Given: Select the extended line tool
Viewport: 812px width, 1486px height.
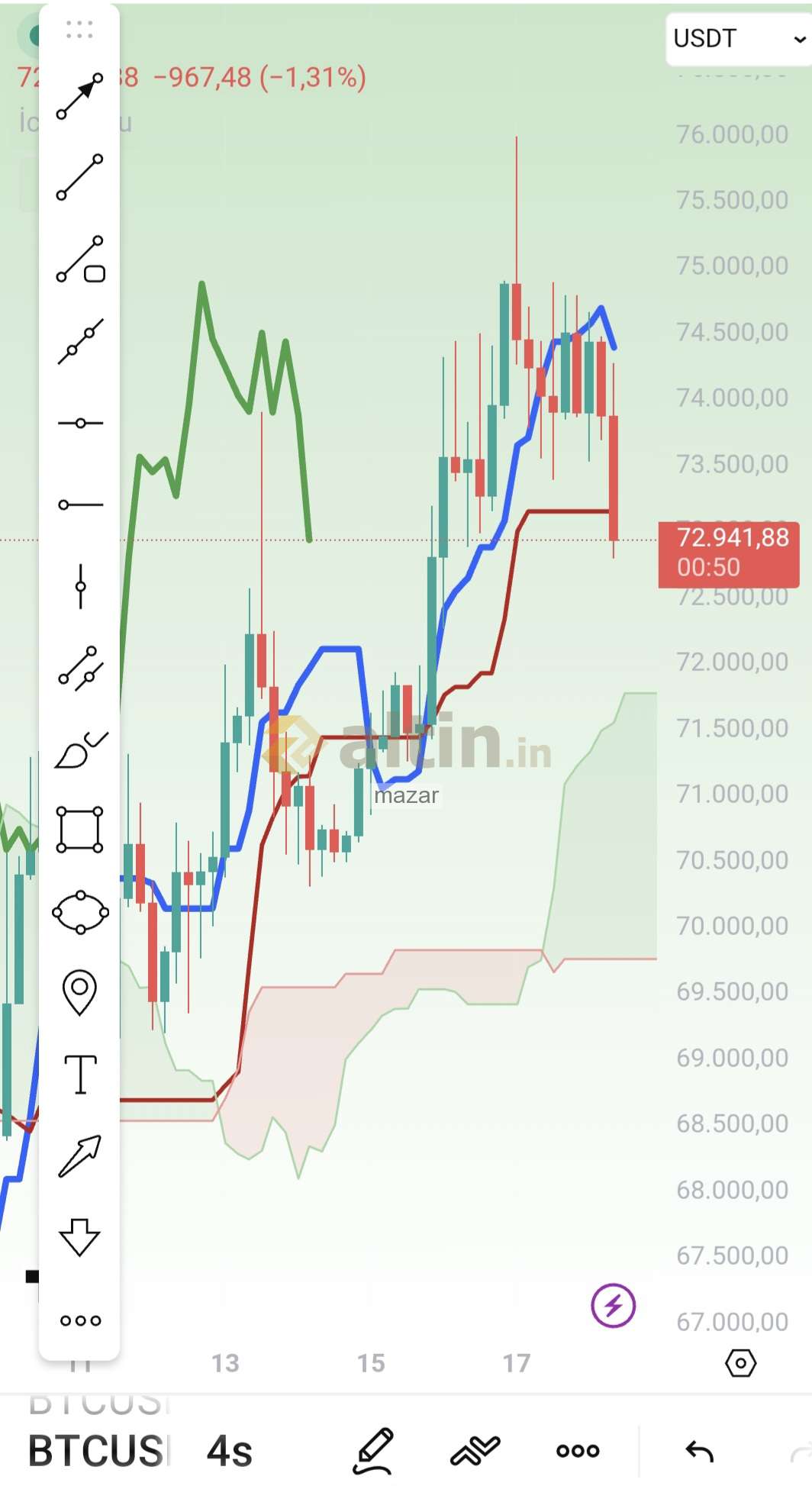Looking at the screenshot, I should [x=79, y=341].
